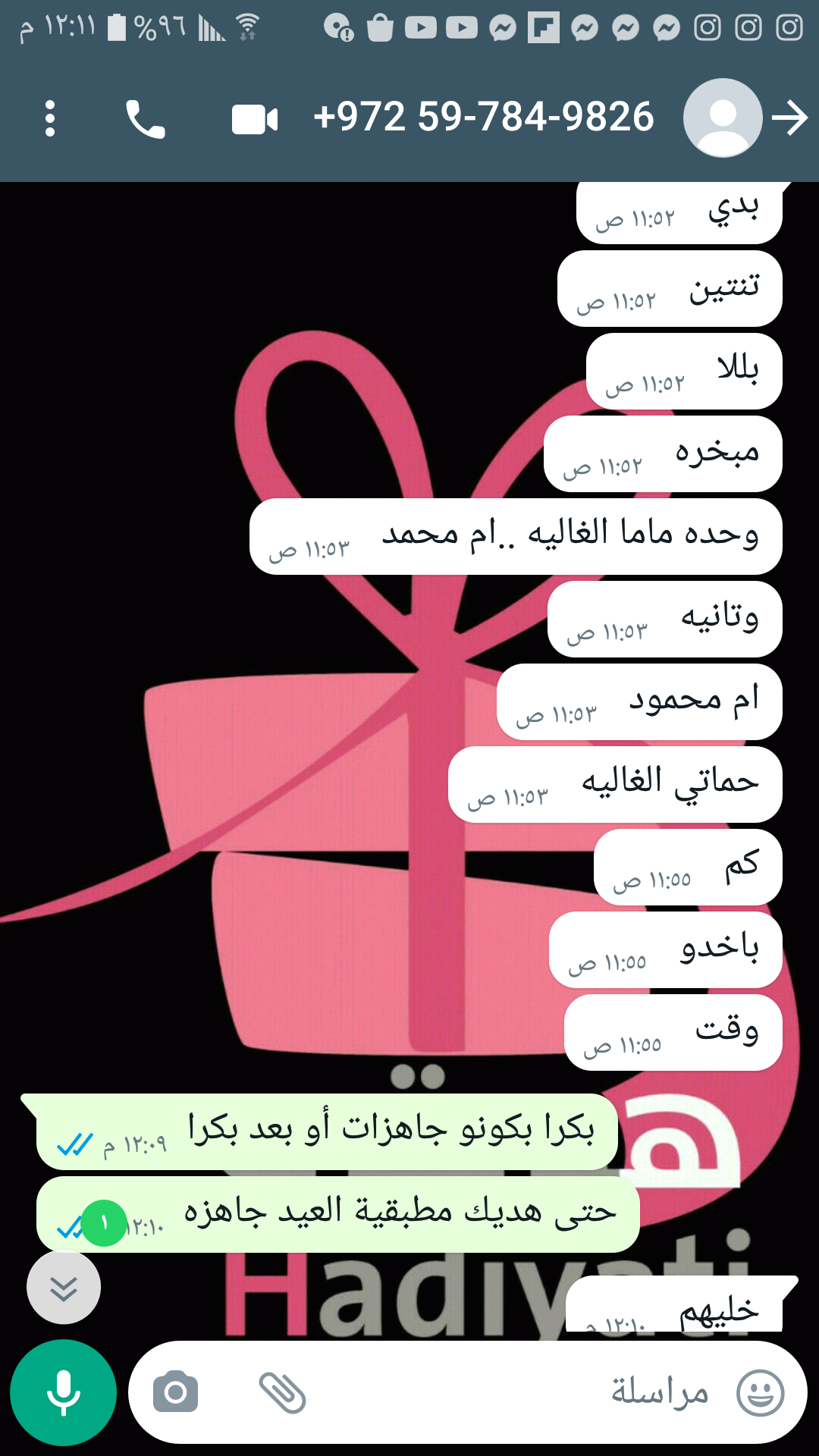
Task: View the contact's profile picture
Action: pos(723,118)
